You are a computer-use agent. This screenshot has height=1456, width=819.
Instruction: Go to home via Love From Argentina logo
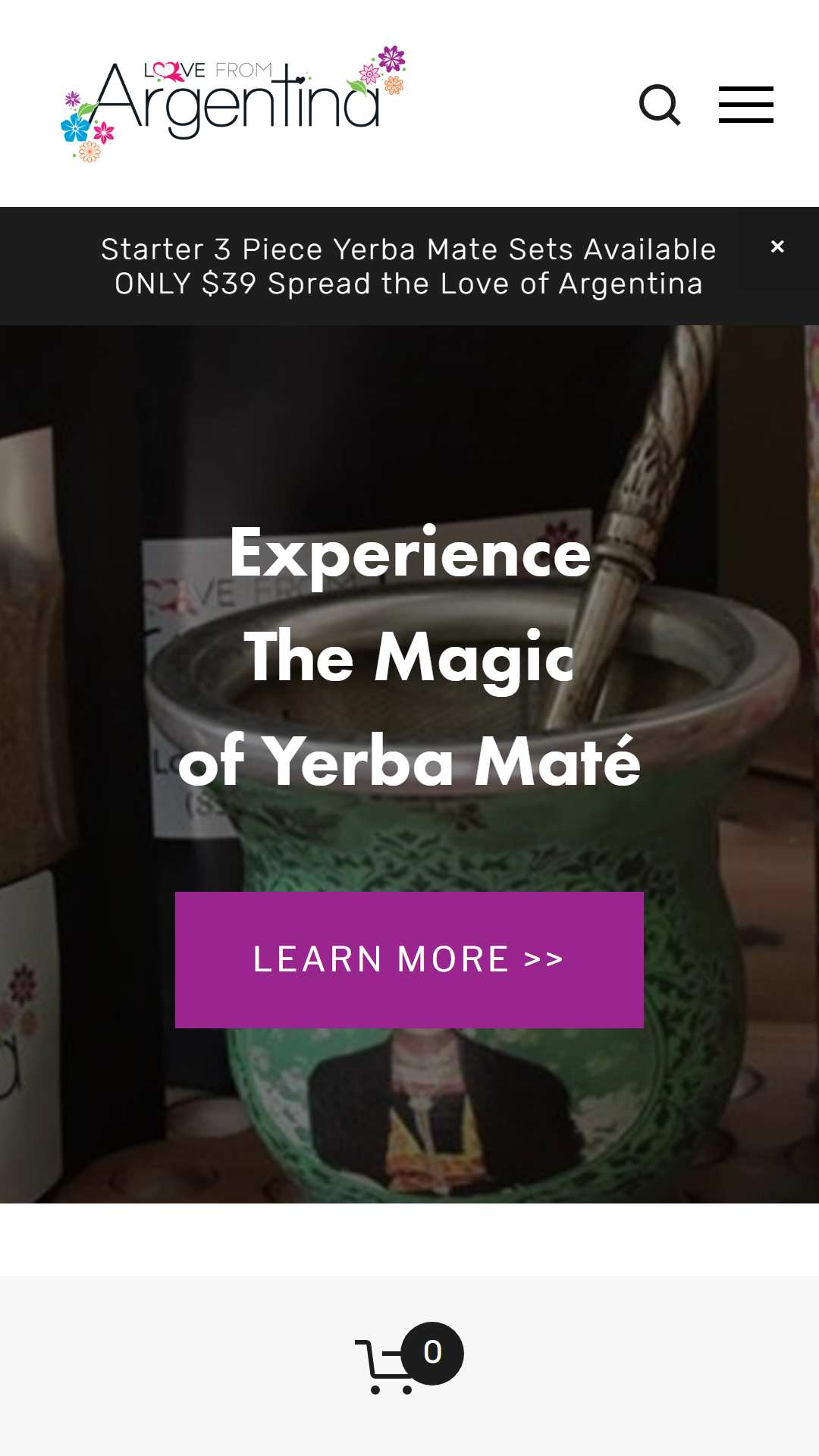(234, 103)
